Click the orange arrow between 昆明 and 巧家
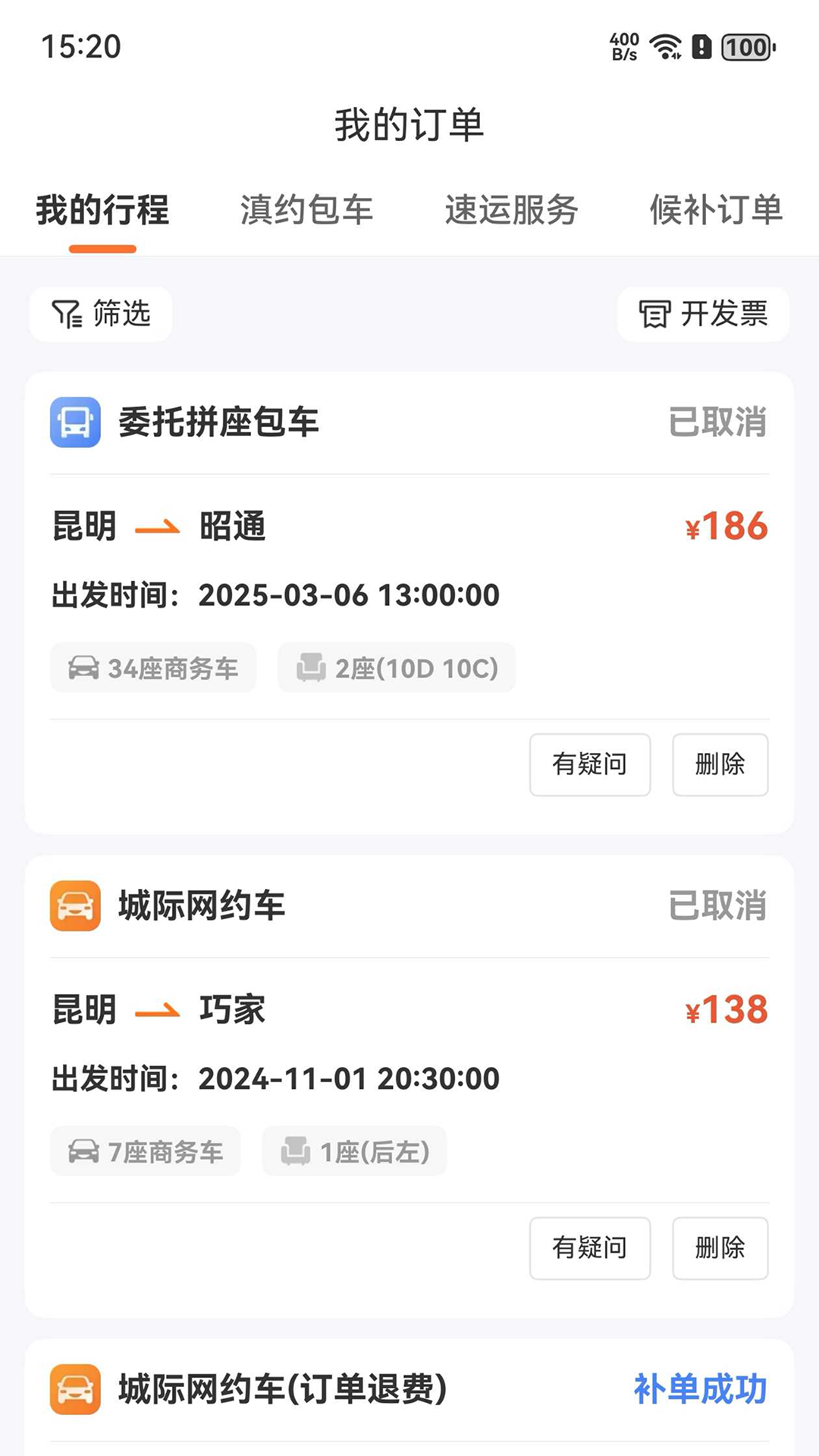The width and height of the screenshot is (819, 1456). coord(159,1011)
